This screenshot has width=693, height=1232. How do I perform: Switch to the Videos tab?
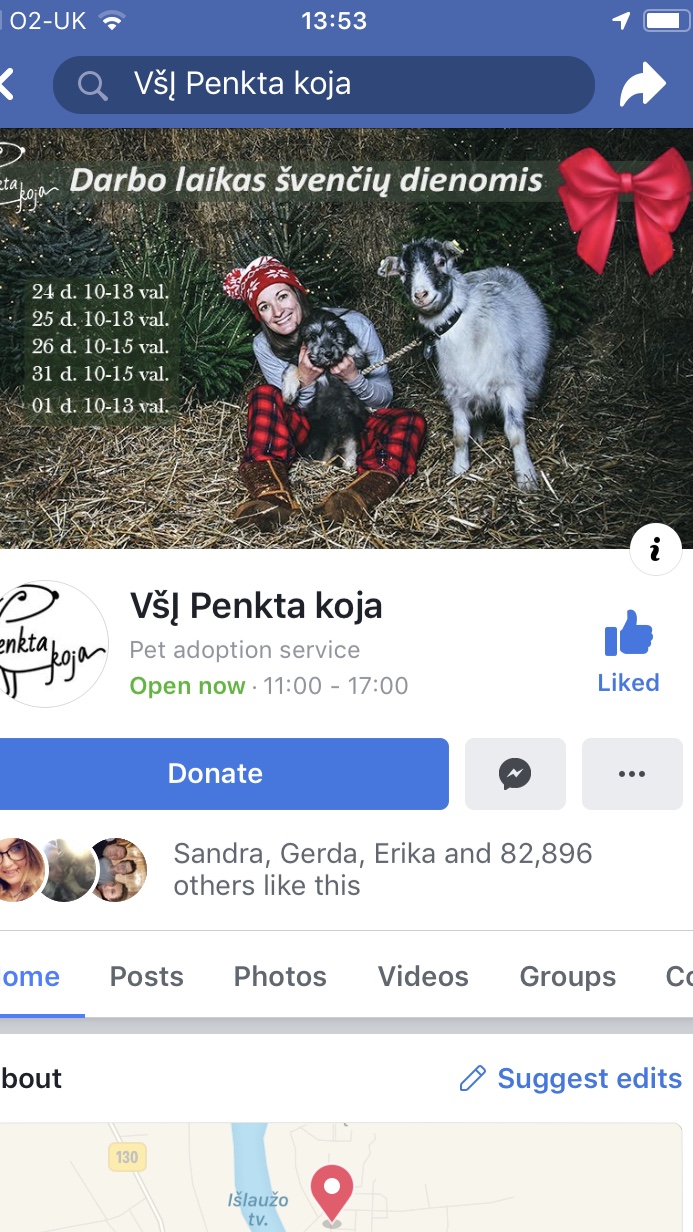pos(423,976)
